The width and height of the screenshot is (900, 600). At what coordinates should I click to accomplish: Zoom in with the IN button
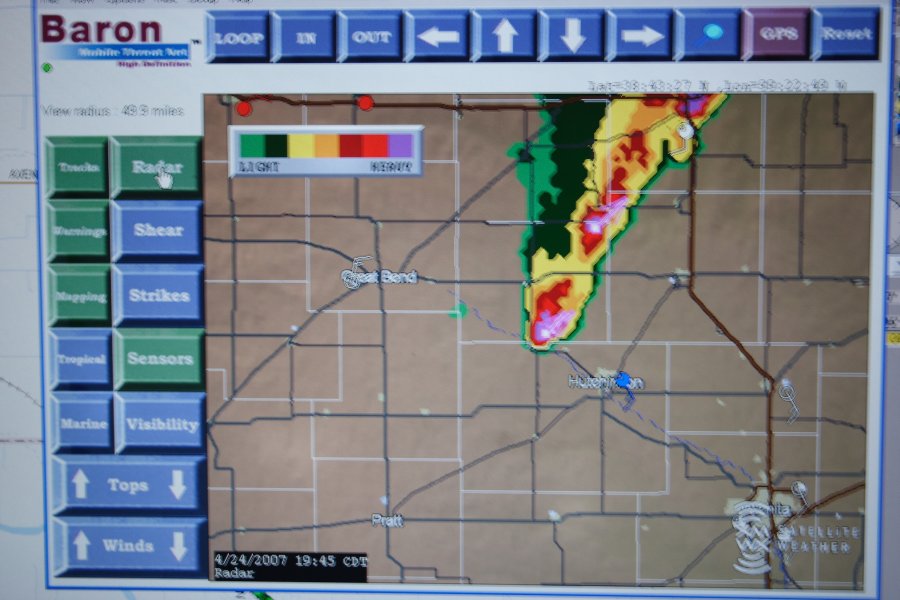(x=303, y=37)
